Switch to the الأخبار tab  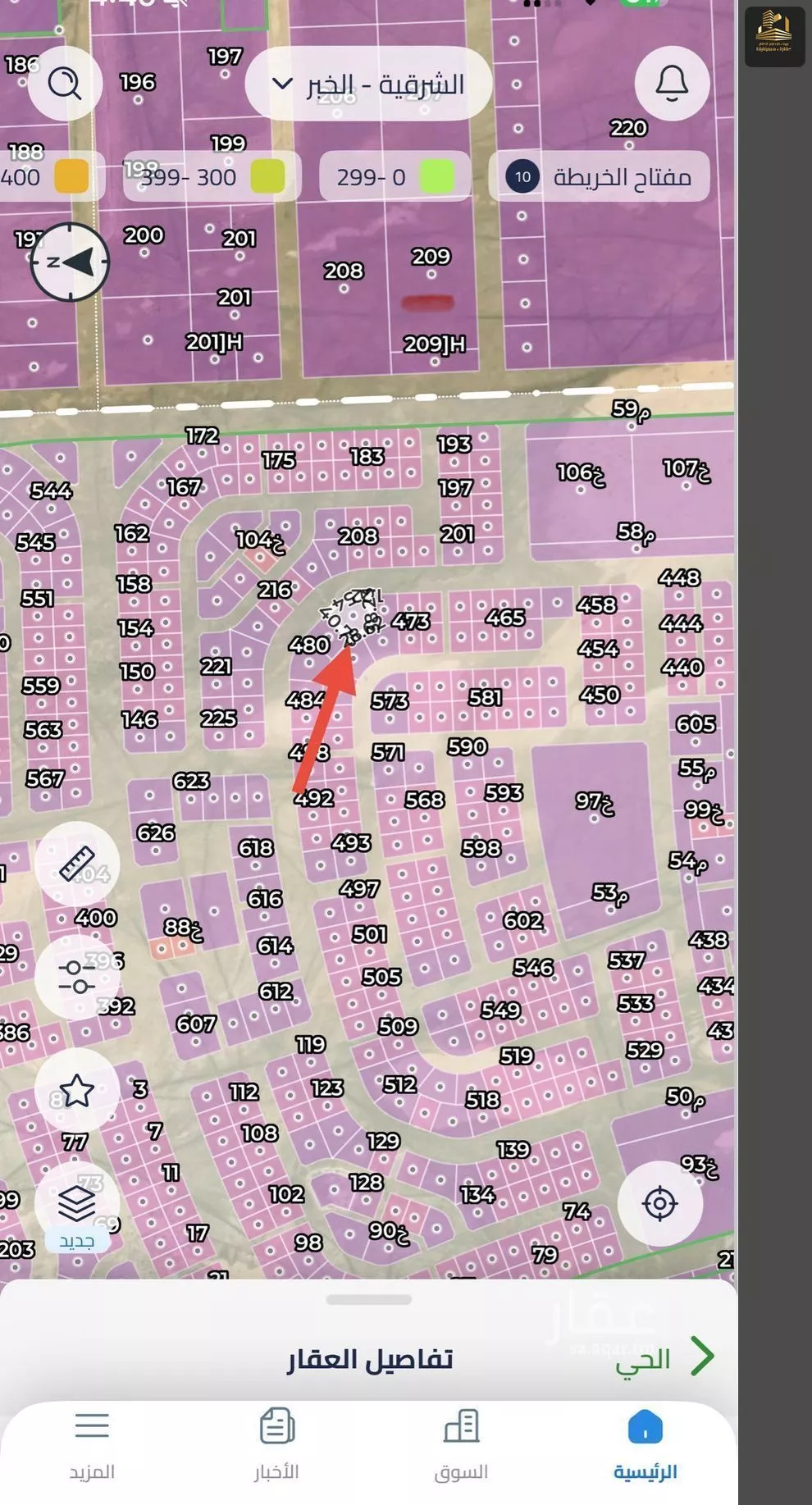point(276,1443)
